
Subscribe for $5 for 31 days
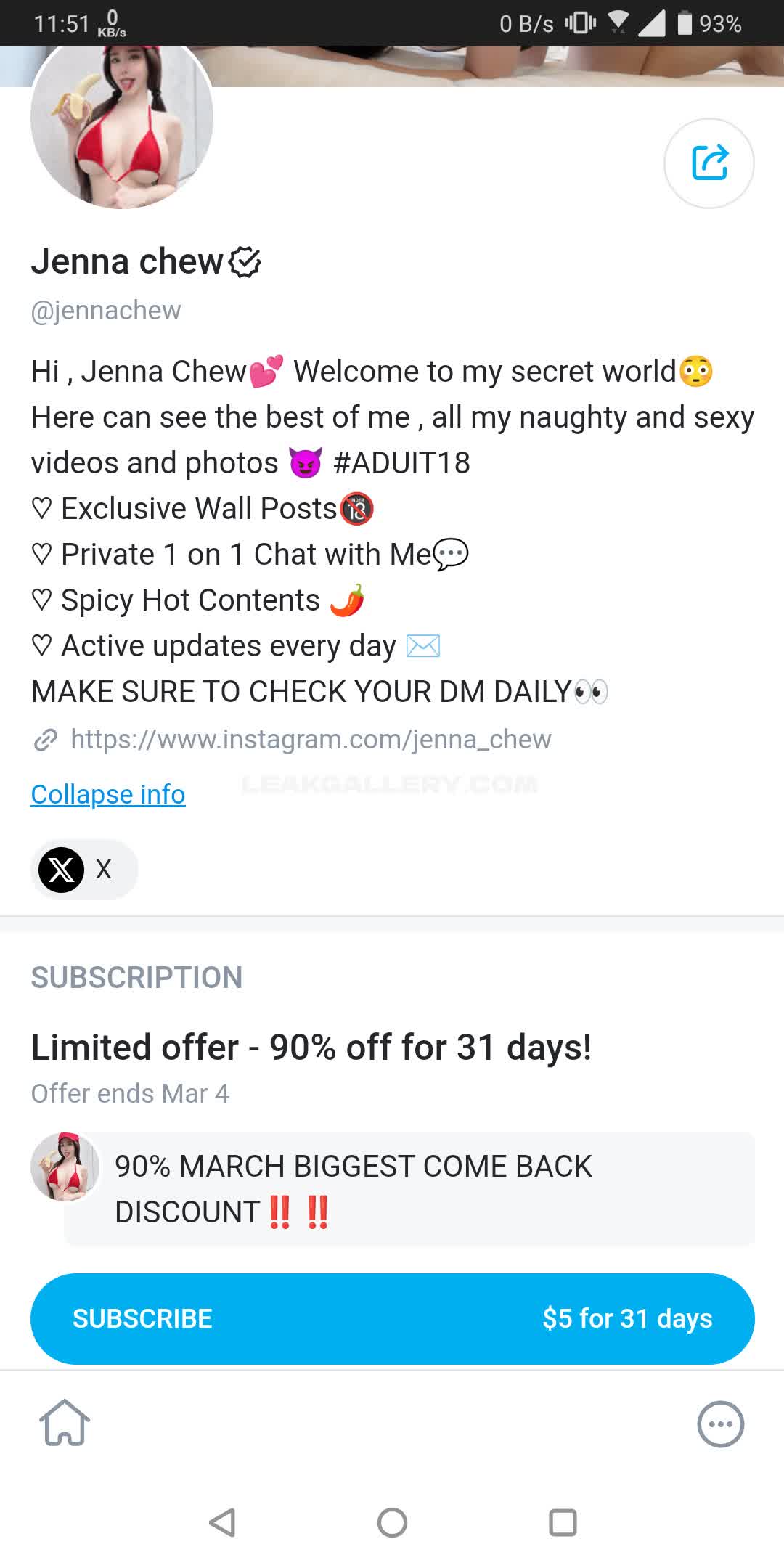(x=392, y=1318)
